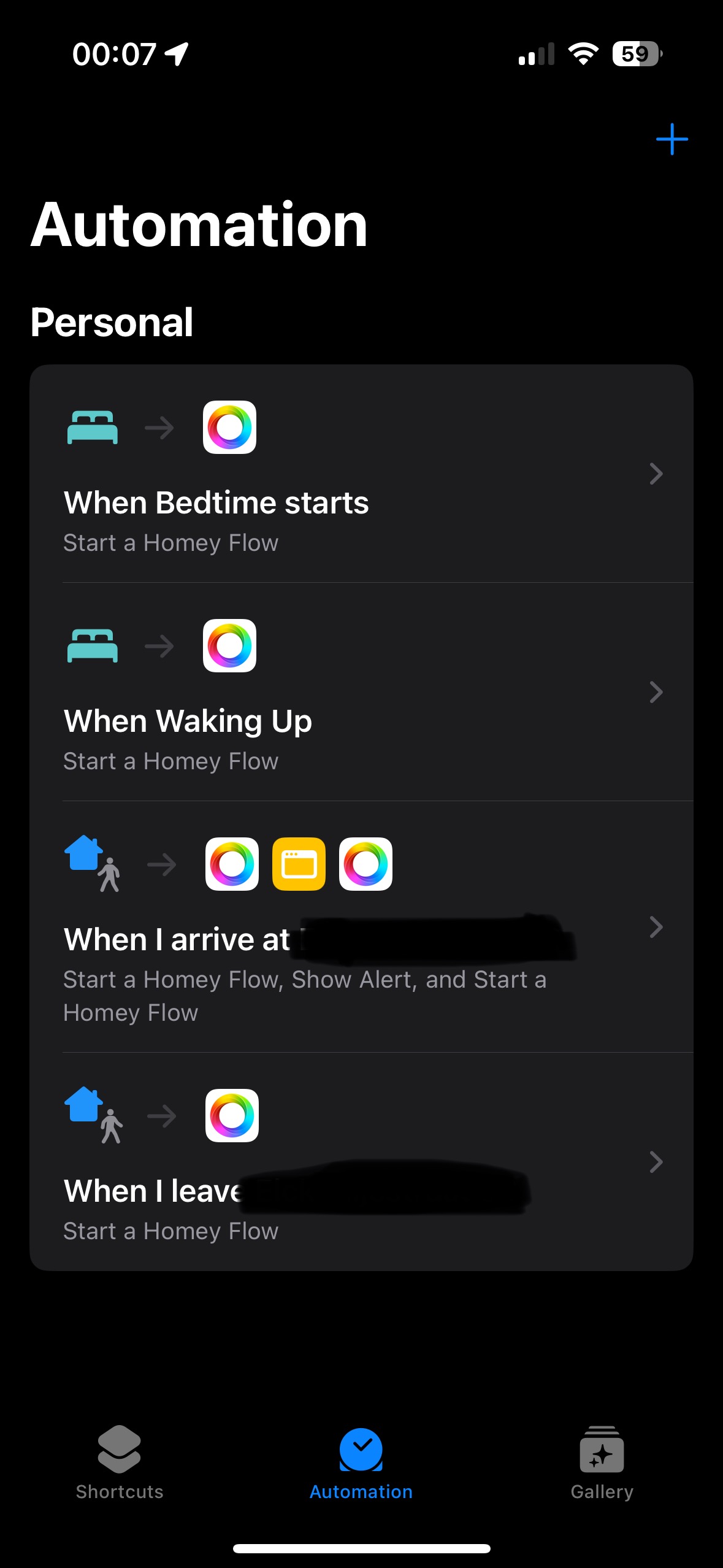
Task: Open the When Bedtime starts automation
Action: pyautogui.click(x=361, y=474)
